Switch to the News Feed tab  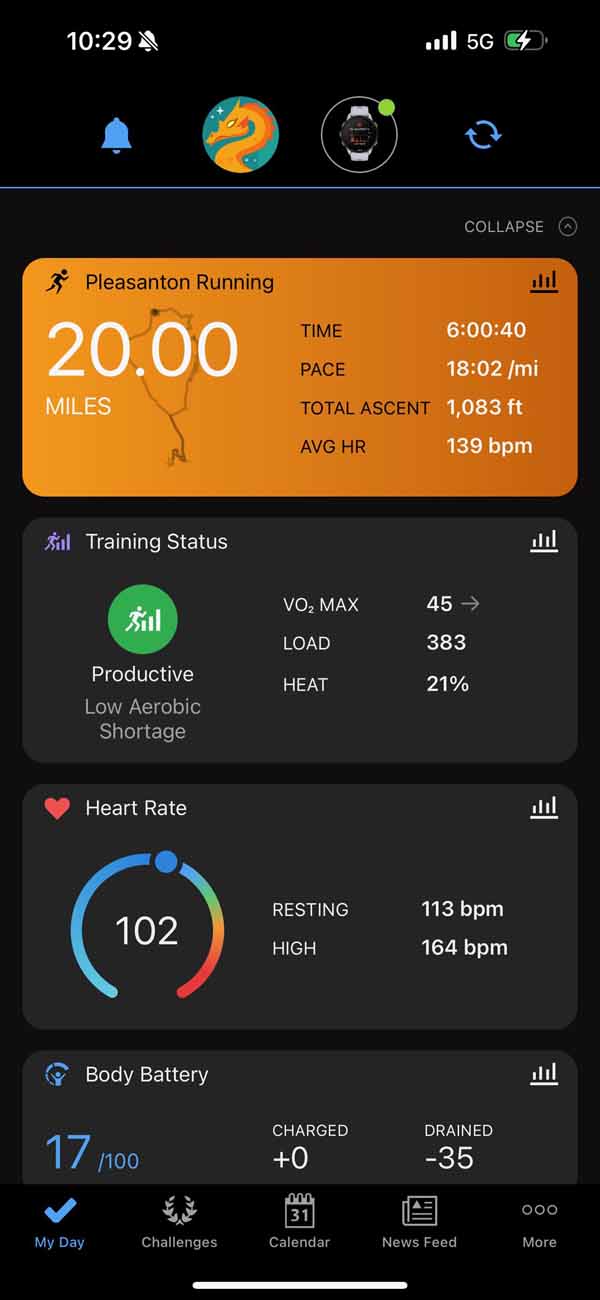pyautogui.click(x=419, y=1222)
